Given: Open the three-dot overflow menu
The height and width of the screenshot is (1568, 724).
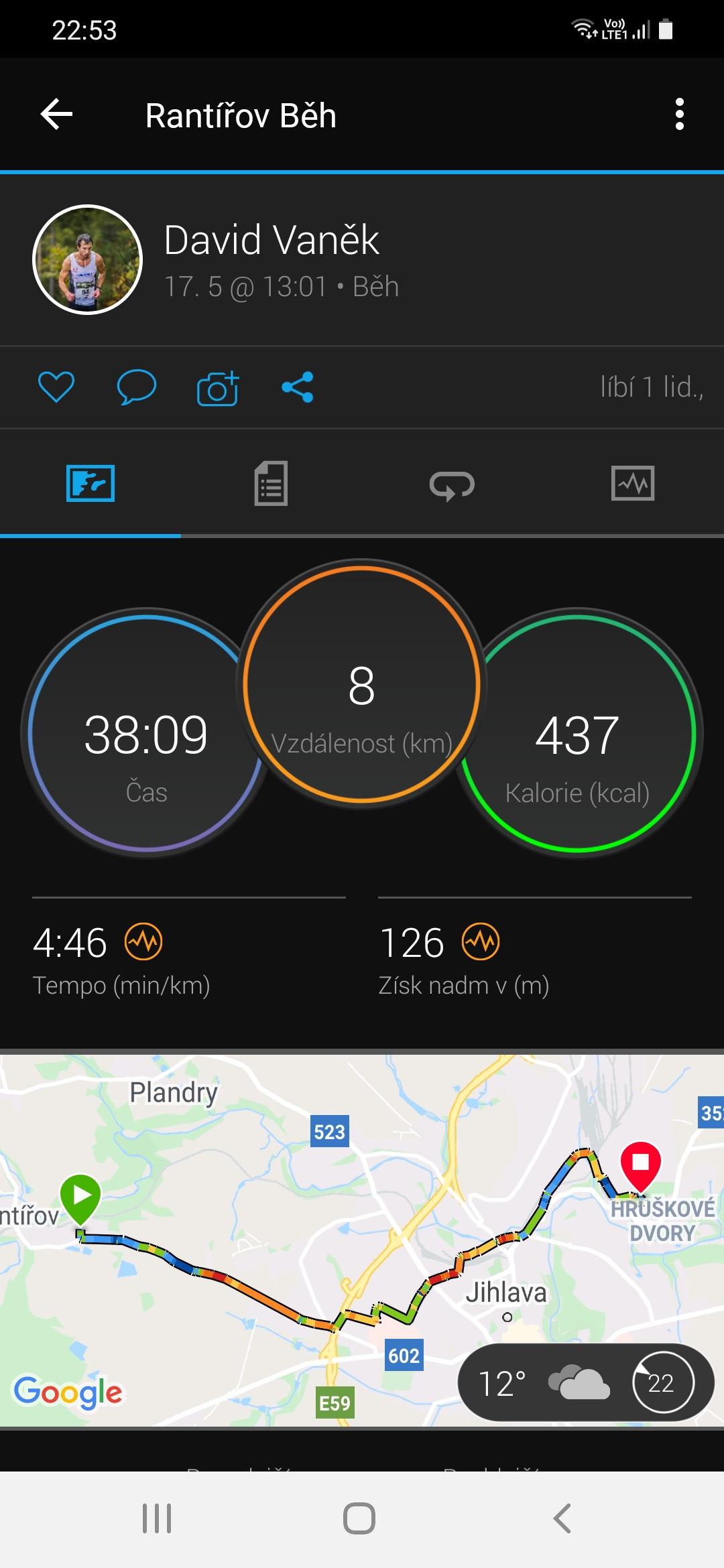Looking at the screenshot, I should [x=679, y=115].
